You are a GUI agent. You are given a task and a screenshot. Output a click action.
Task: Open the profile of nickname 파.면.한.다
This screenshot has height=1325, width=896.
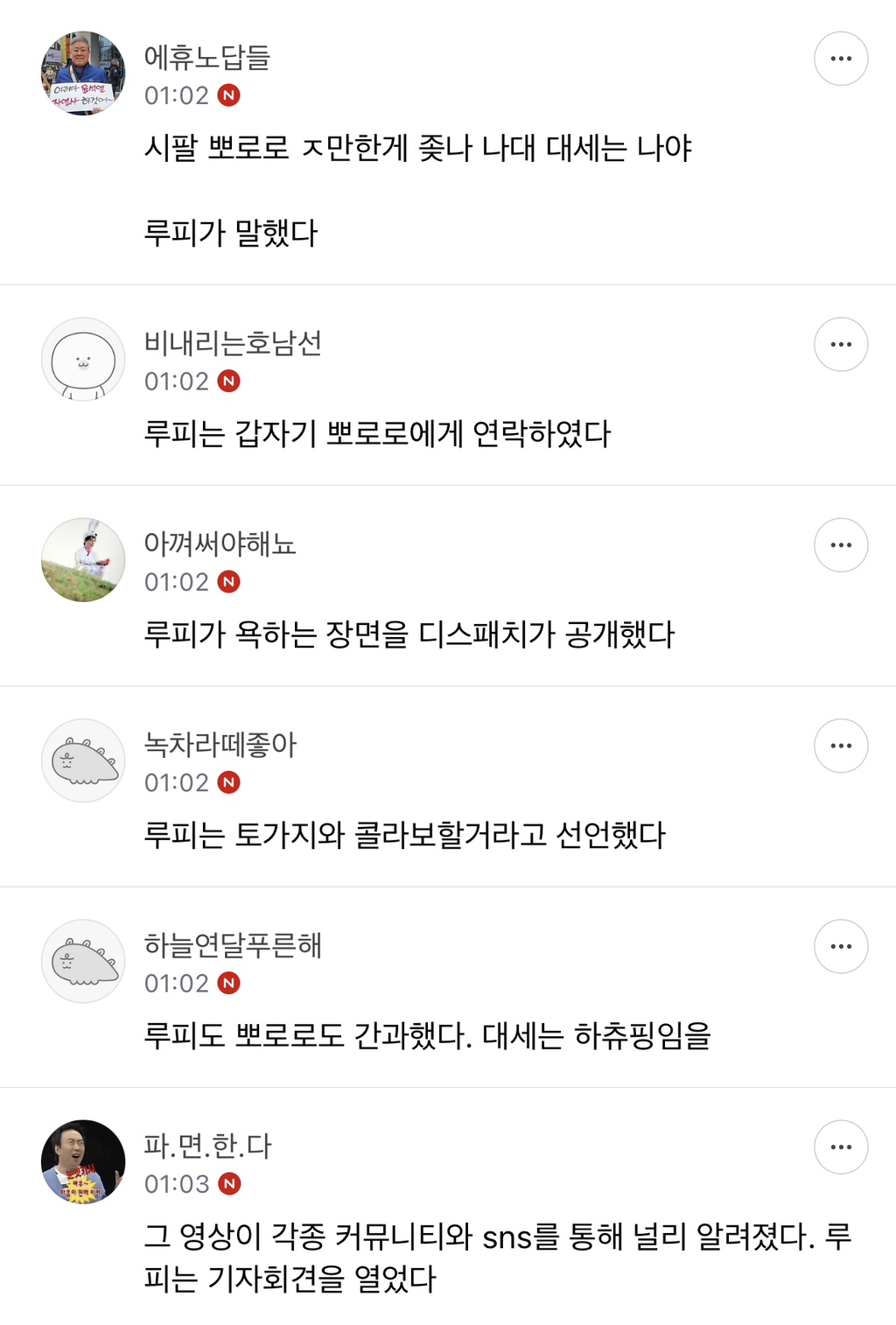[207, 1145]
